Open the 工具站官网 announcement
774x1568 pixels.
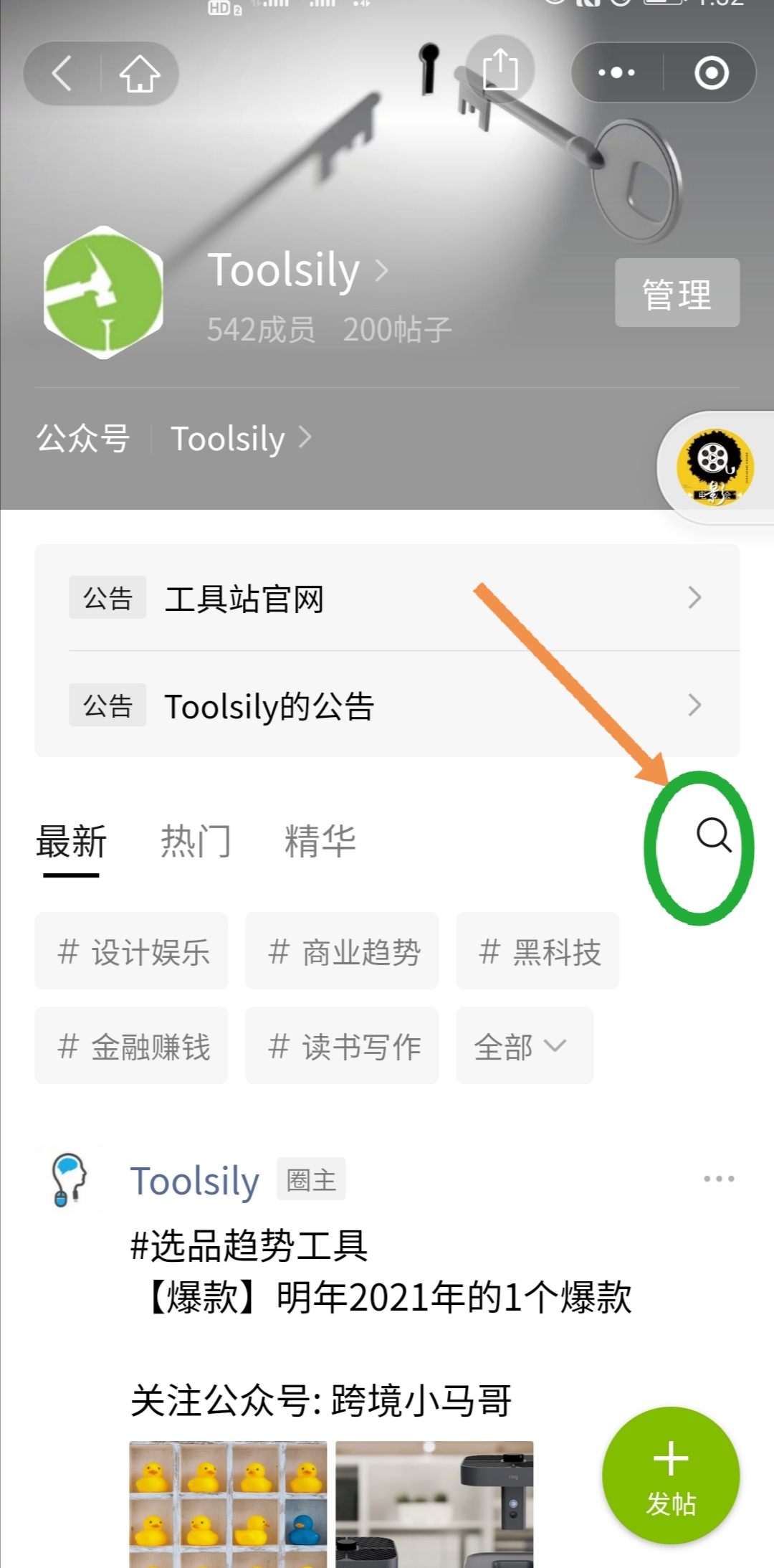pyautogui.click(x=387, y=597)
